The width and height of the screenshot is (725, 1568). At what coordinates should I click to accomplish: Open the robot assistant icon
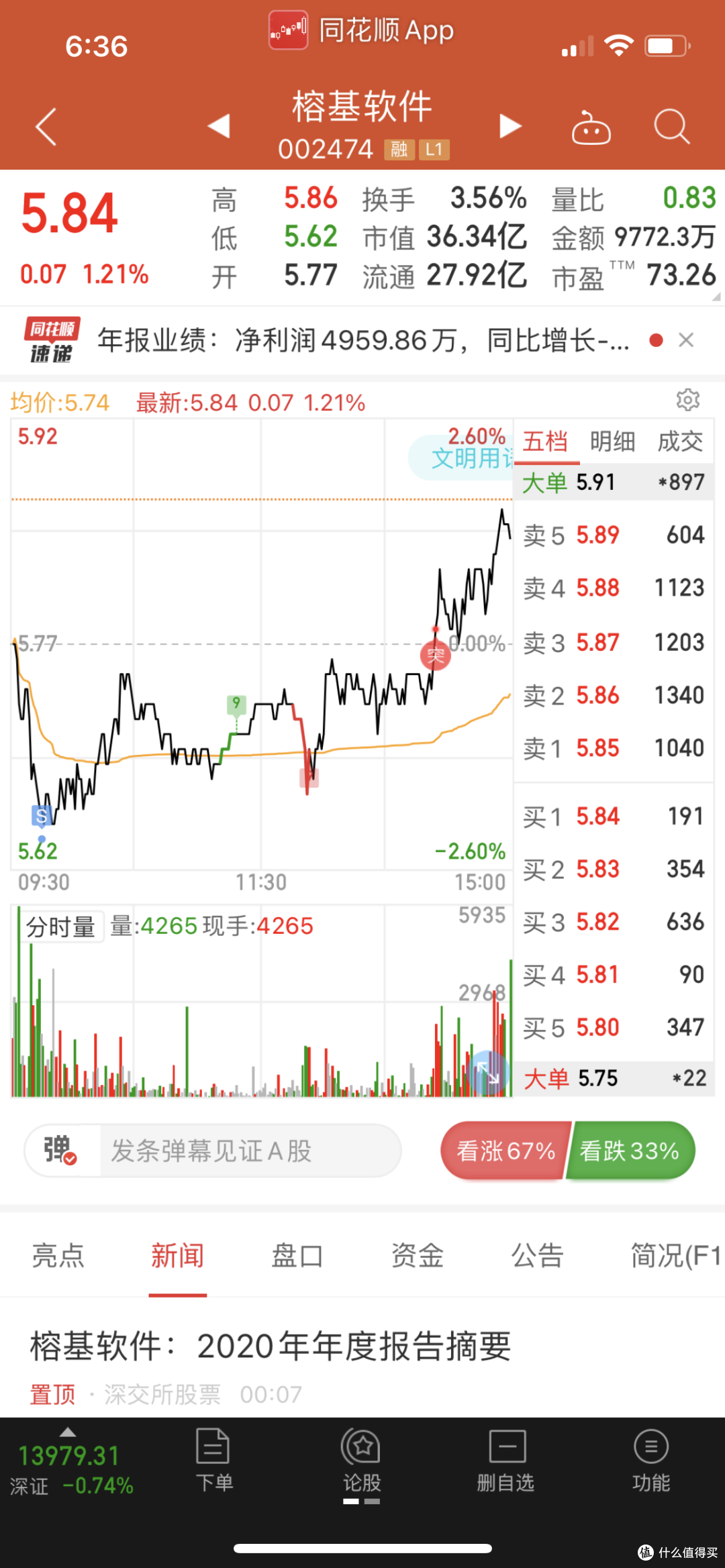point(591,127)
